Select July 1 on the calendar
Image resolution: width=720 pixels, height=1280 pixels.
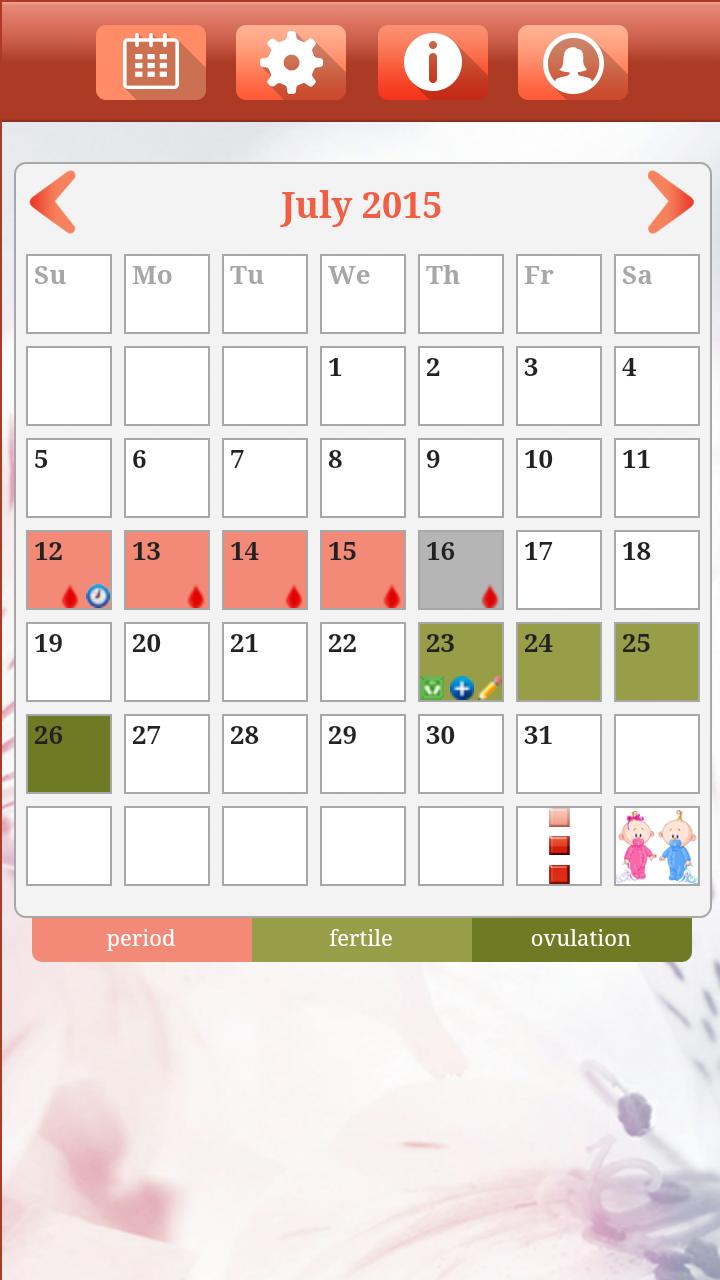(x=363, y=386)
